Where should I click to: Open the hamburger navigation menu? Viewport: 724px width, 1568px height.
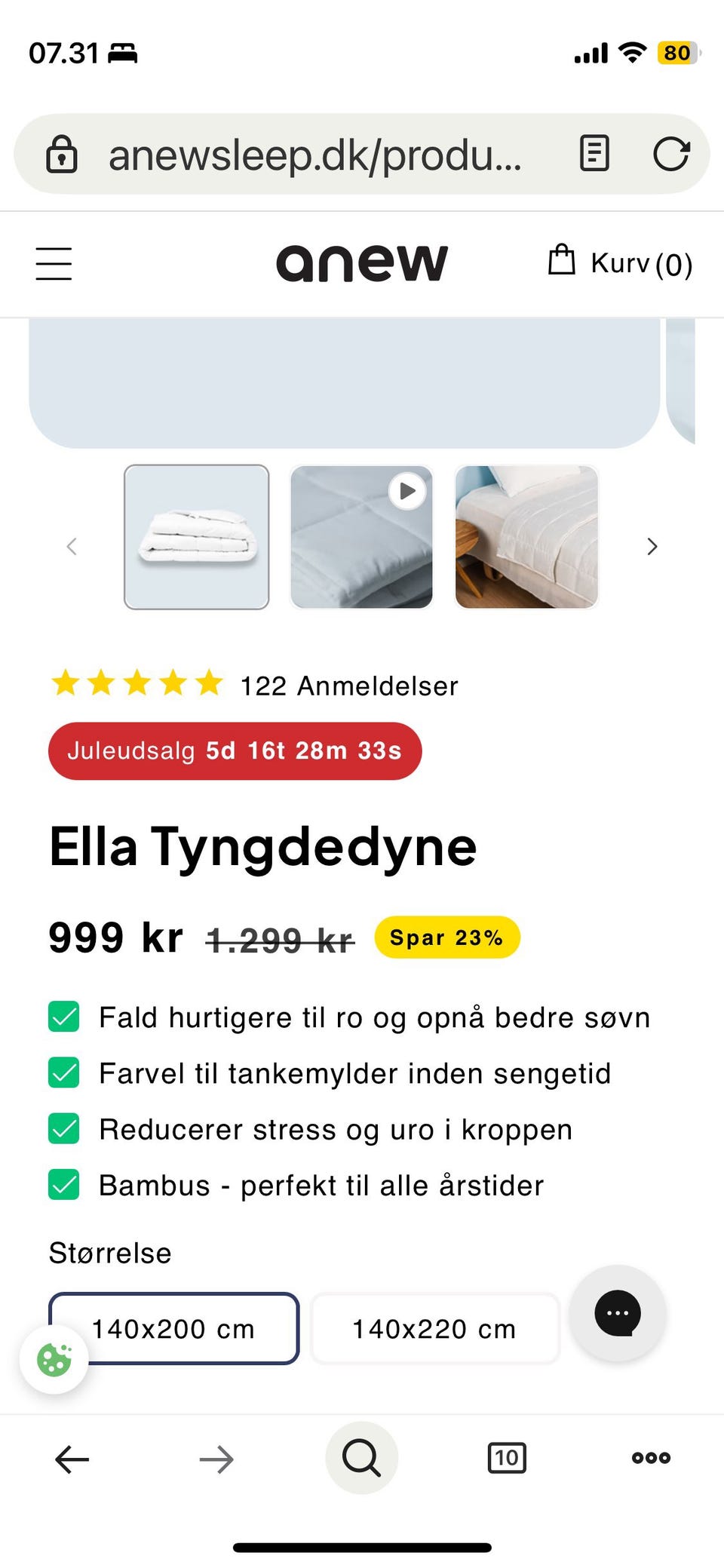click(53, 263)
